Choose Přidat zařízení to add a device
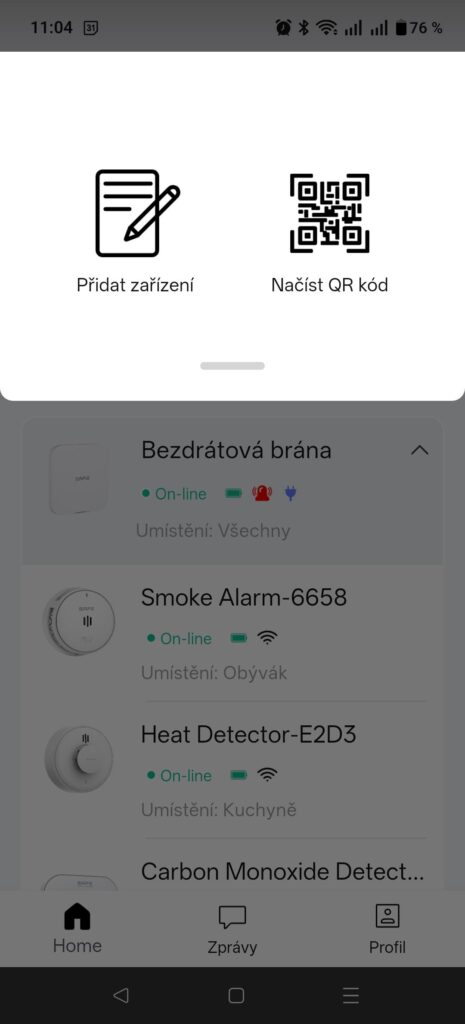Screen dimensions: 465x1024 (x=135, y=231)
